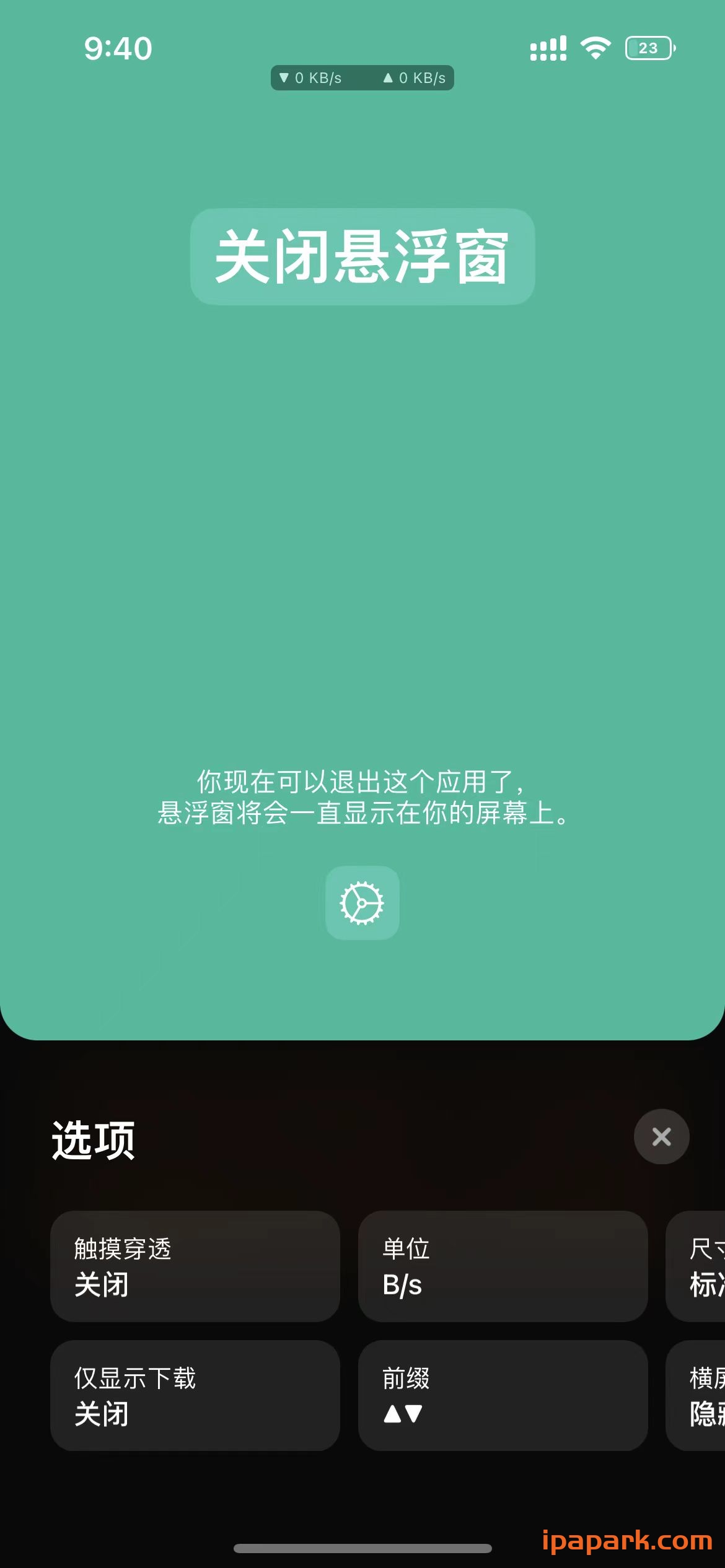The width and height of the screenshot is (725, 1568).
Task: Tap the Wi-Fi icon in the status bar
Action: [x=594, y=46]
